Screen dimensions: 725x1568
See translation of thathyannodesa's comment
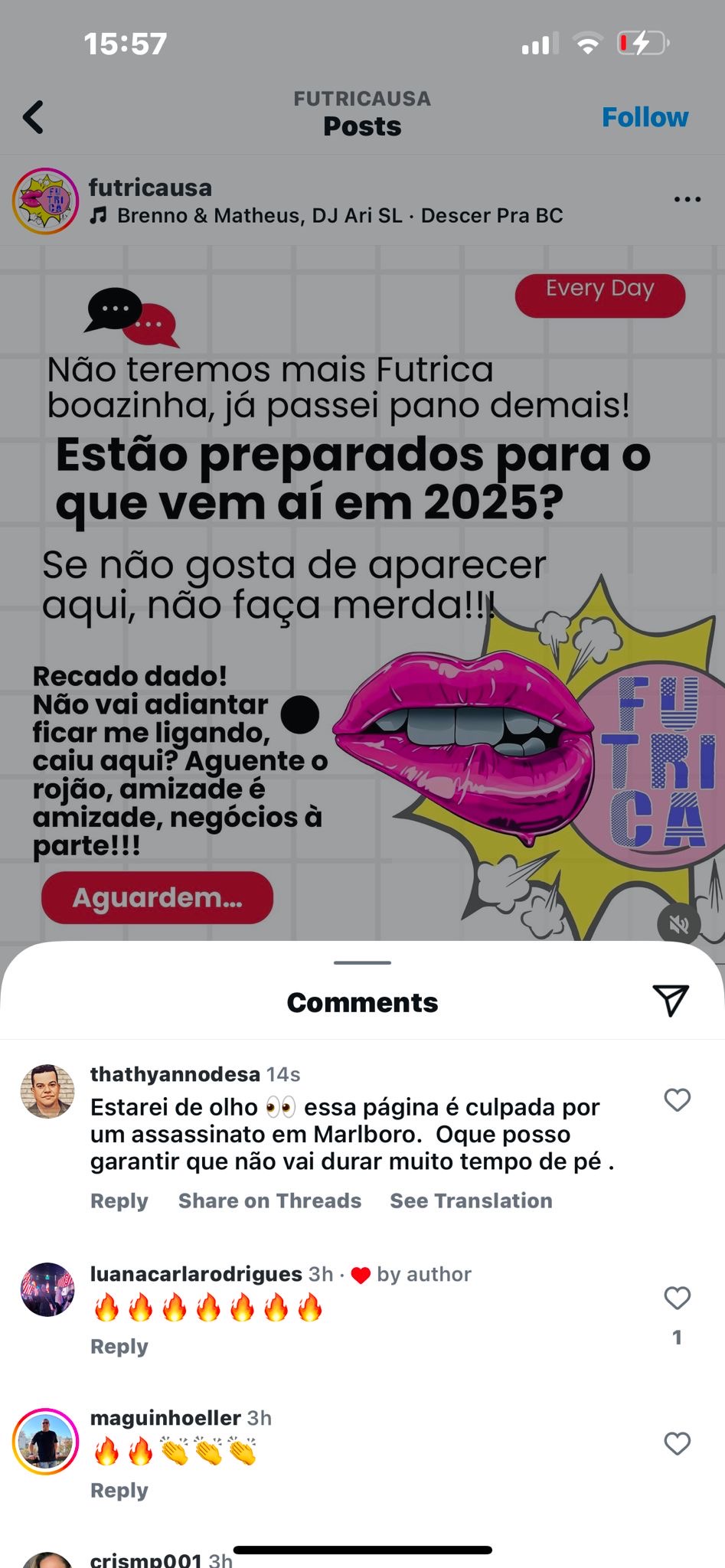tap(471, 1200)
